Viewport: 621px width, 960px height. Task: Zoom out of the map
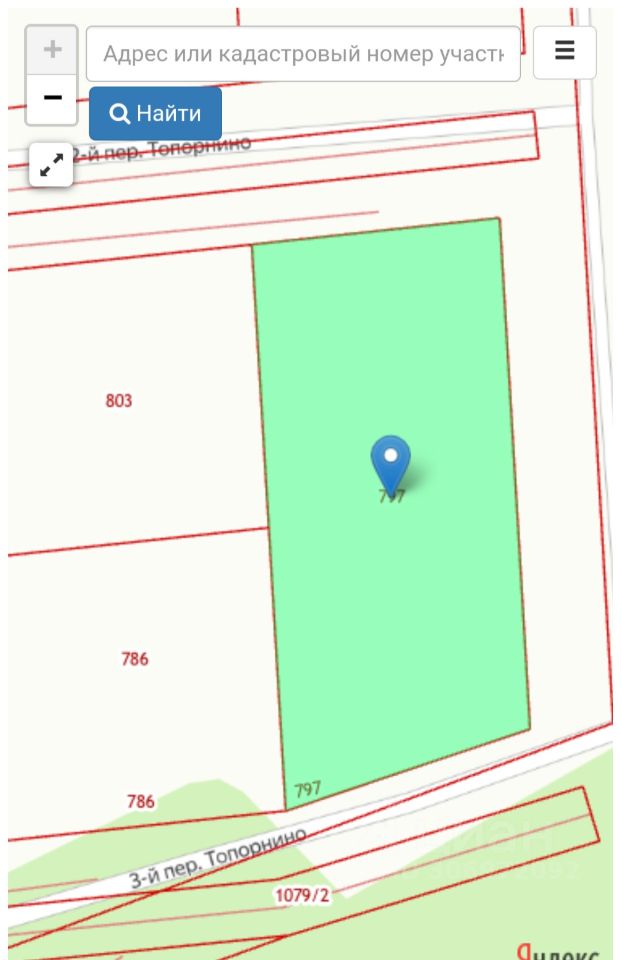pyautogui.click(x=52, y=99)
